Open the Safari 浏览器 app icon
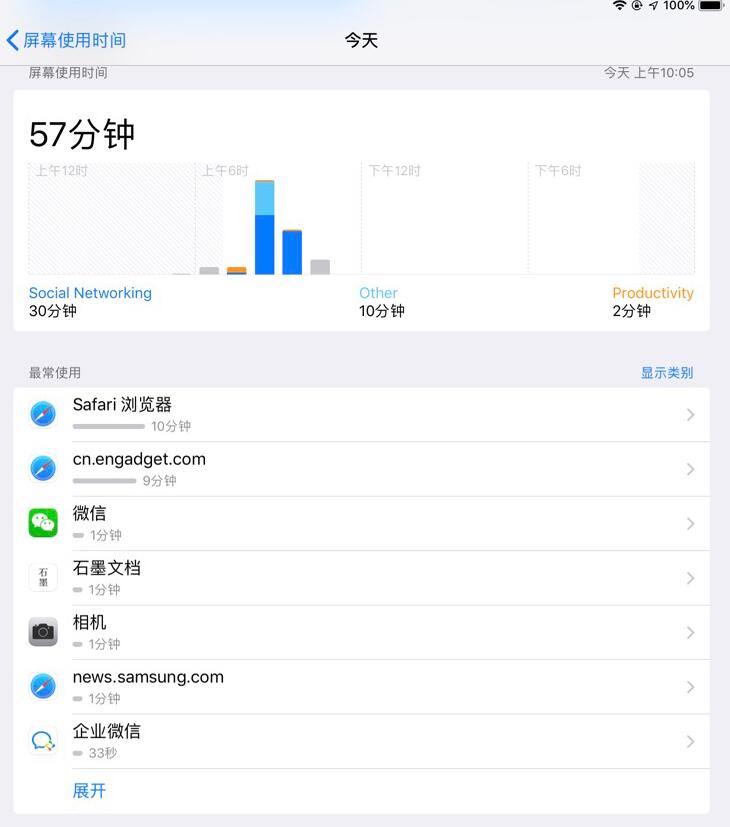This screenshot has width=730, height=827. 42,413
